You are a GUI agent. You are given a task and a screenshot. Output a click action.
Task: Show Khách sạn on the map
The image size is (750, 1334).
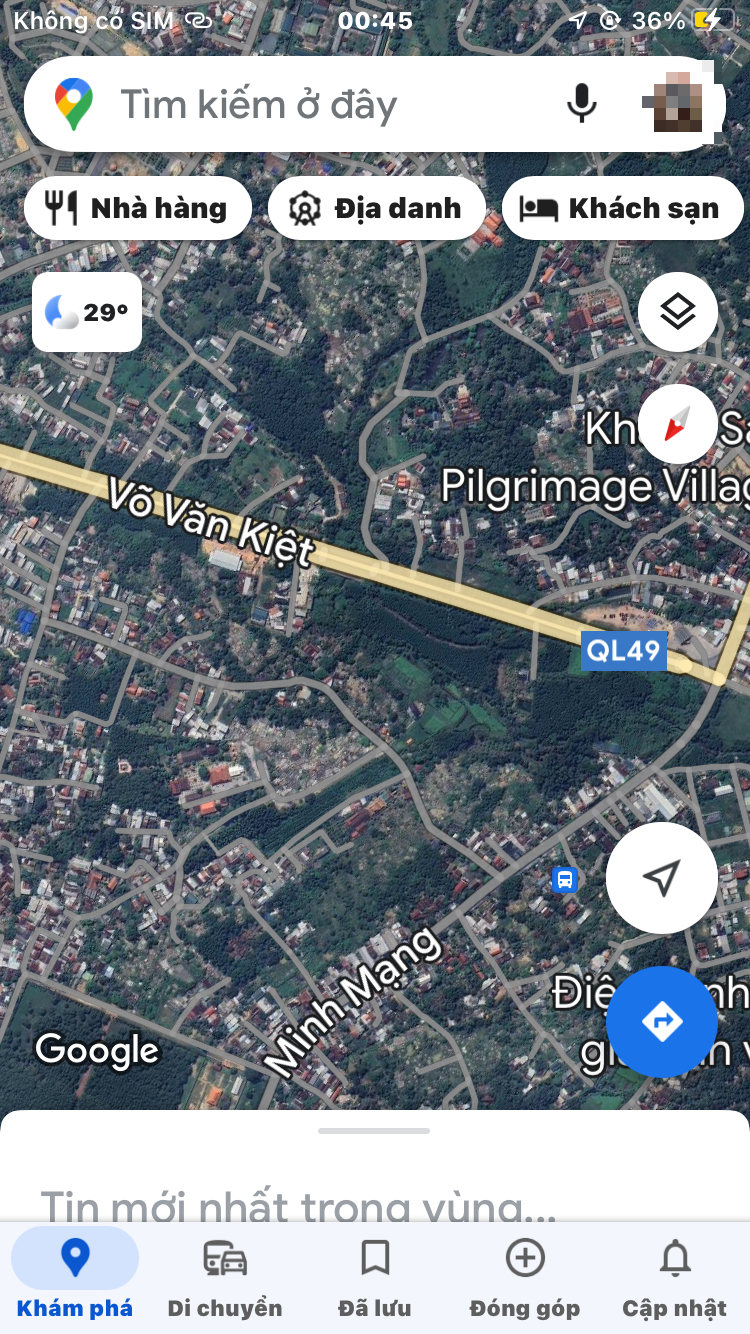[x=623, y=208]
